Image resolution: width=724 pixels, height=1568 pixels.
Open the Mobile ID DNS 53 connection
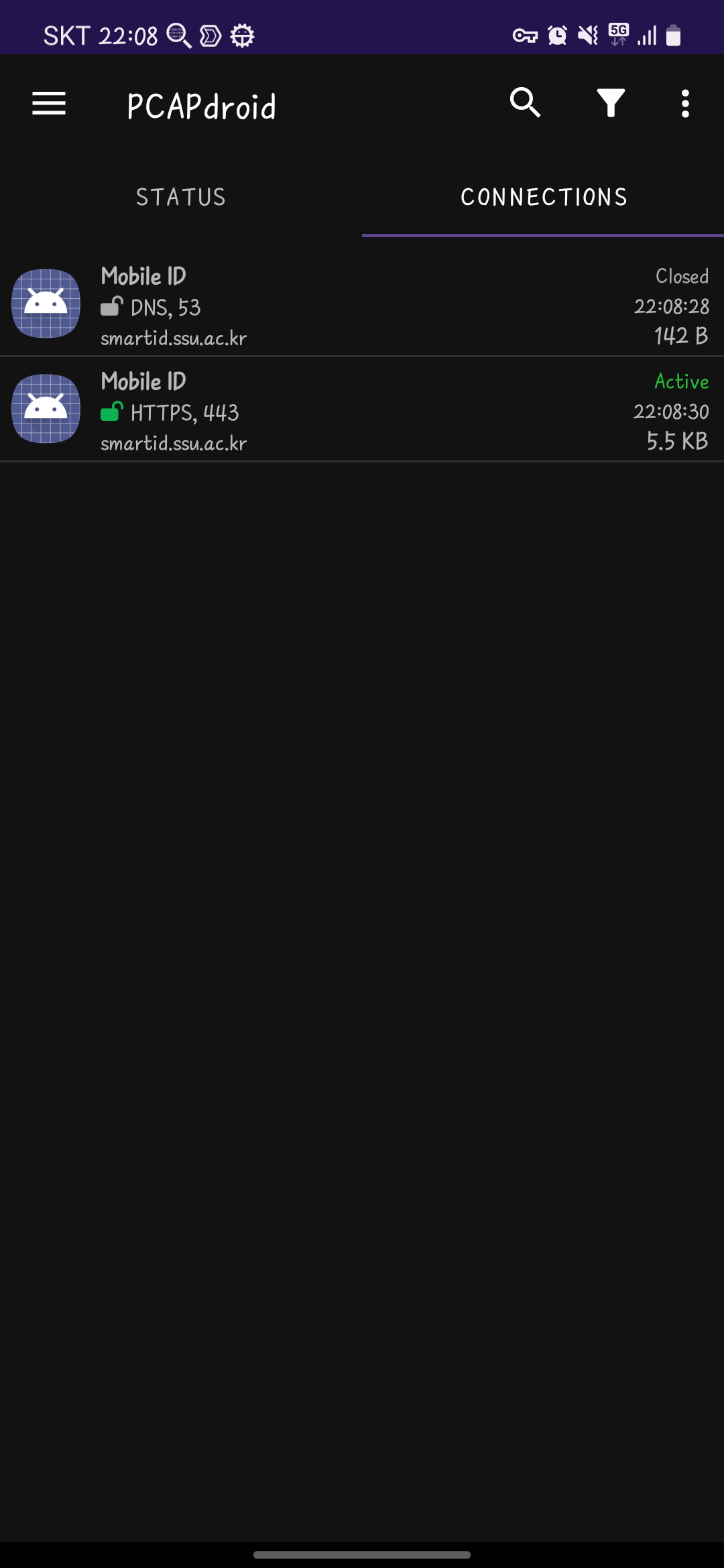point(362,305)
